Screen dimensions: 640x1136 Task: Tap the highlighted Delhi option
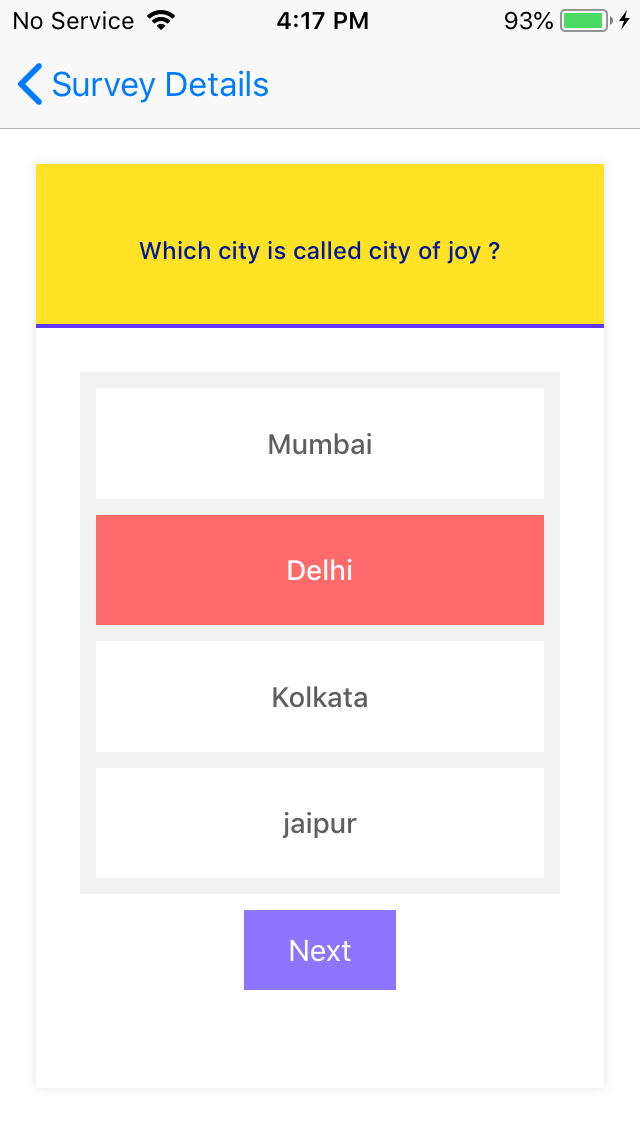coord(320,570)
